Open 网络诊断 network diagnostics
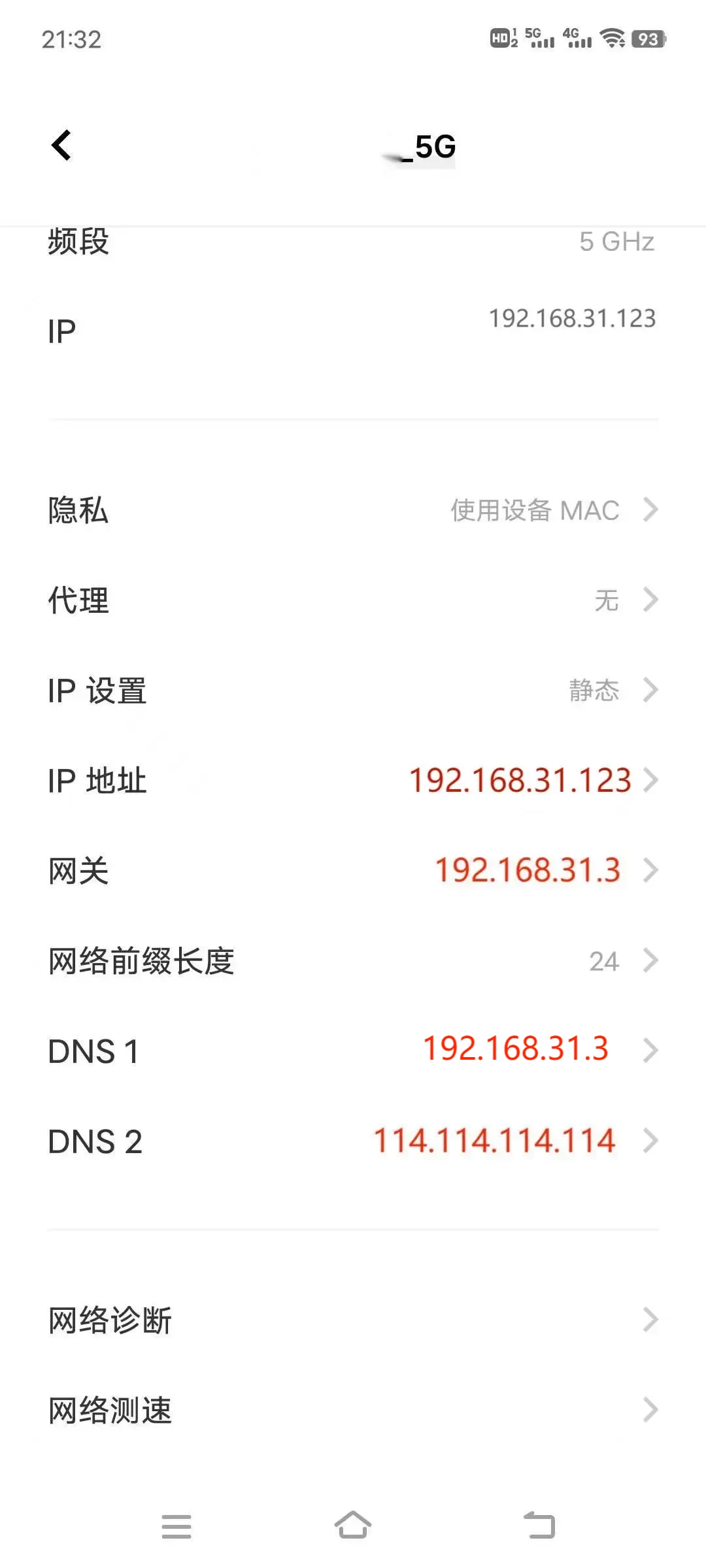The image size is (706, 1568). (353, 1320)
